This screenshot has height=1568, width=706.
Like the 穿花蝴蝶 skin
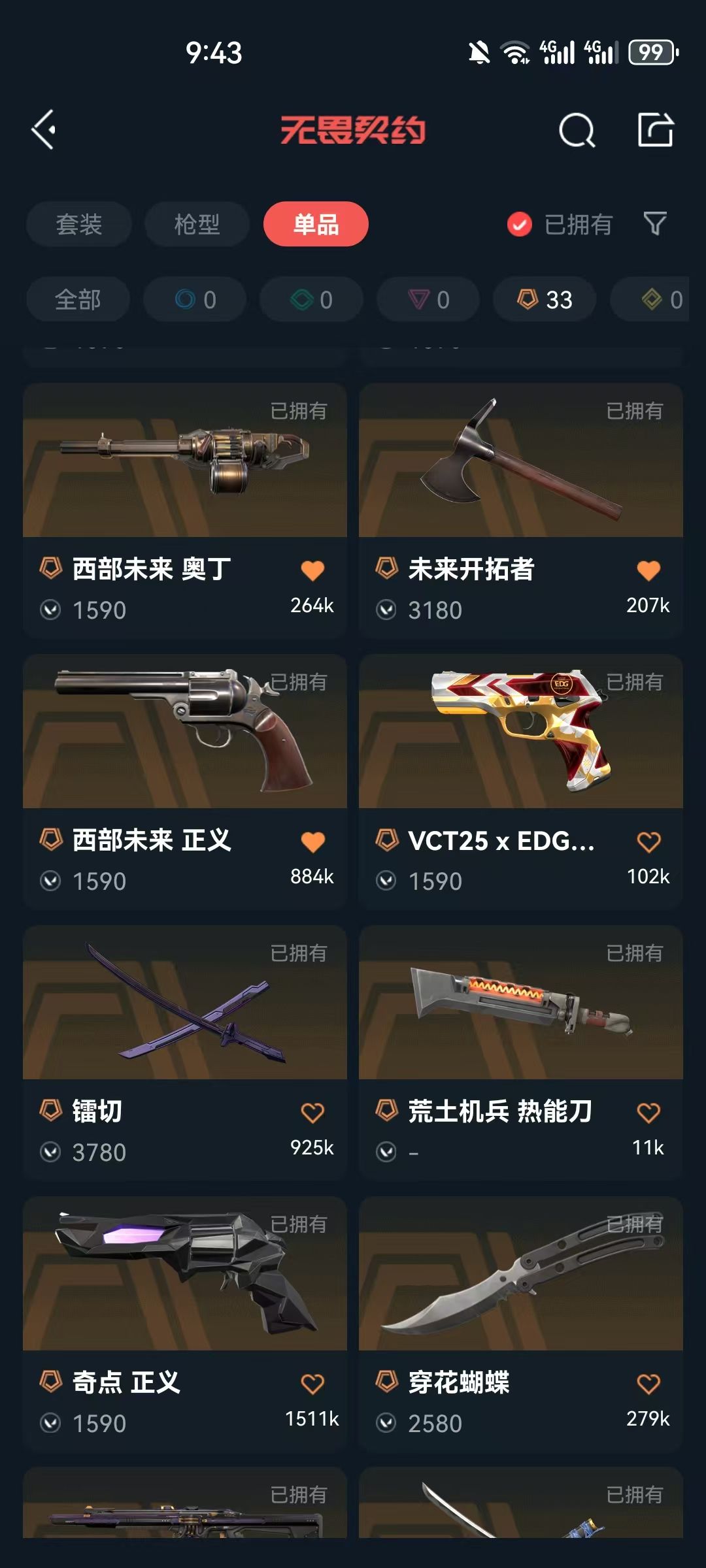click(648, 1384)
